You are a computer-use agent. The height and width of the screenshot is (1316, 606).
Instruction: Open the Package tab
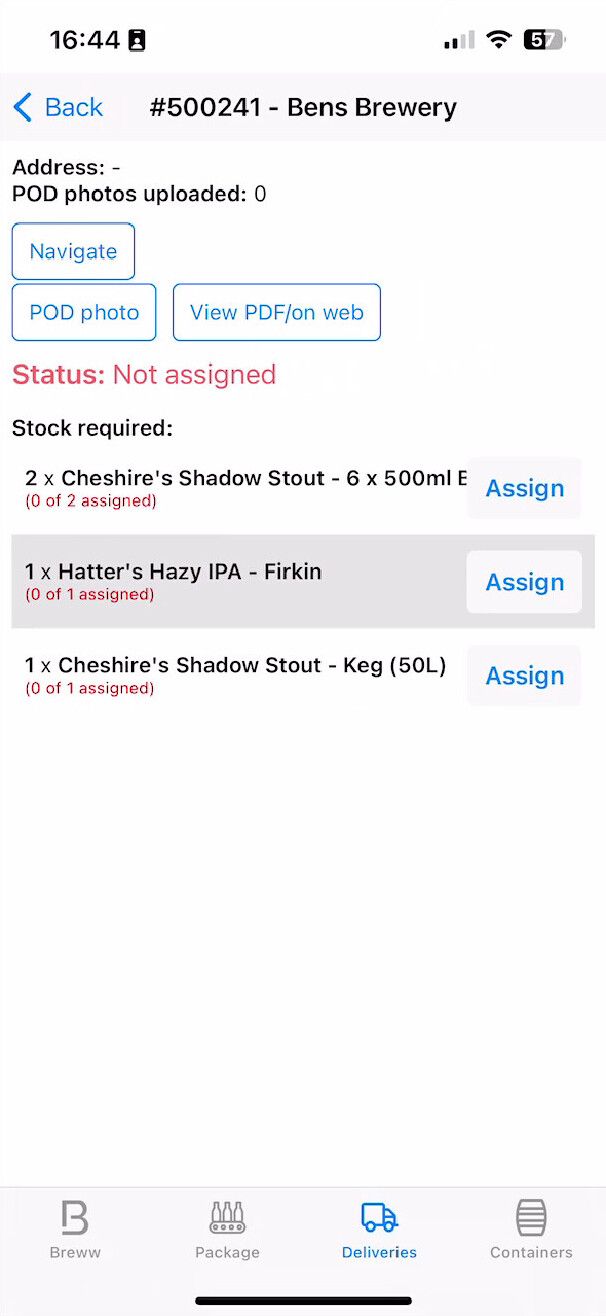(x=227, y=1229)
